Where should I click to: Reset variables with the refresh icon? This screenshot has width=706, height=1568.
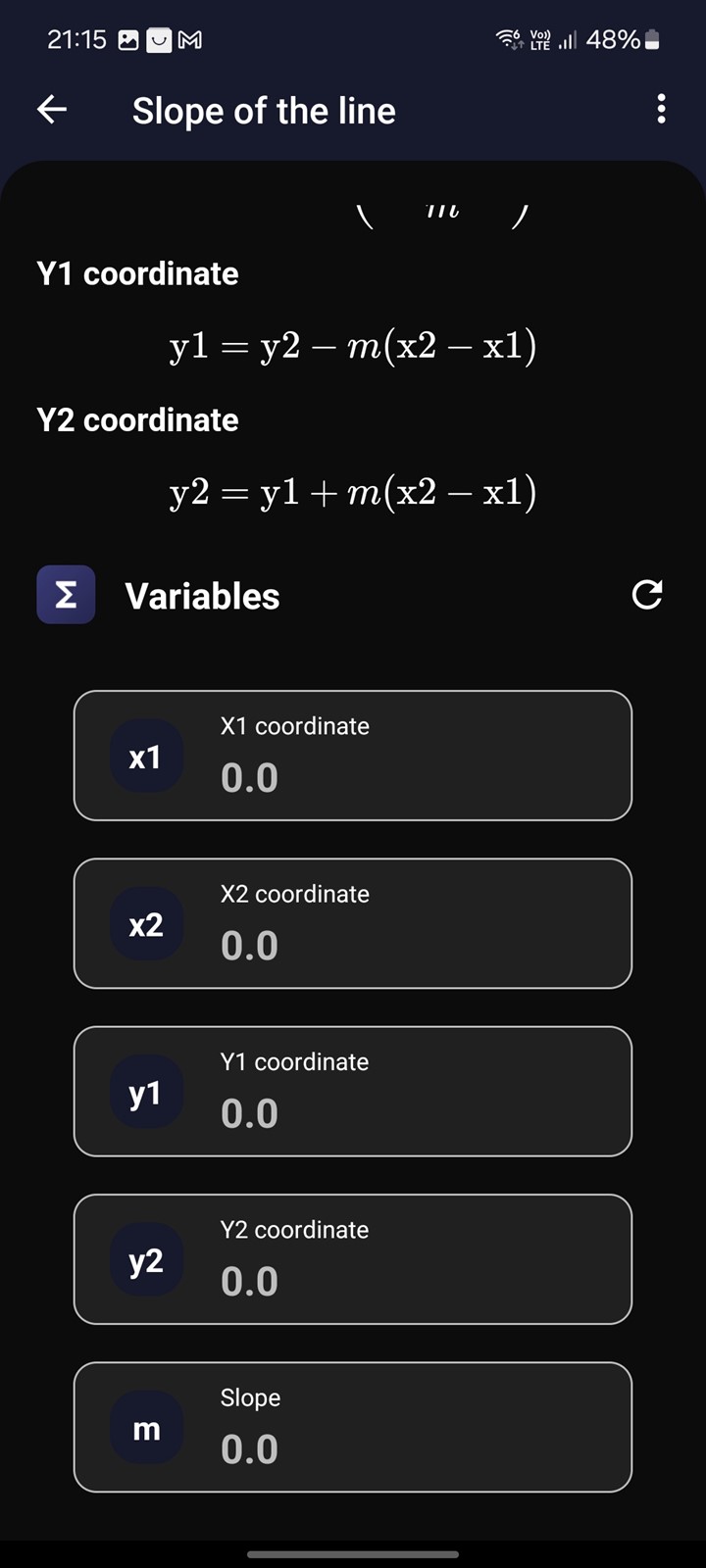(x=647, y=594)
